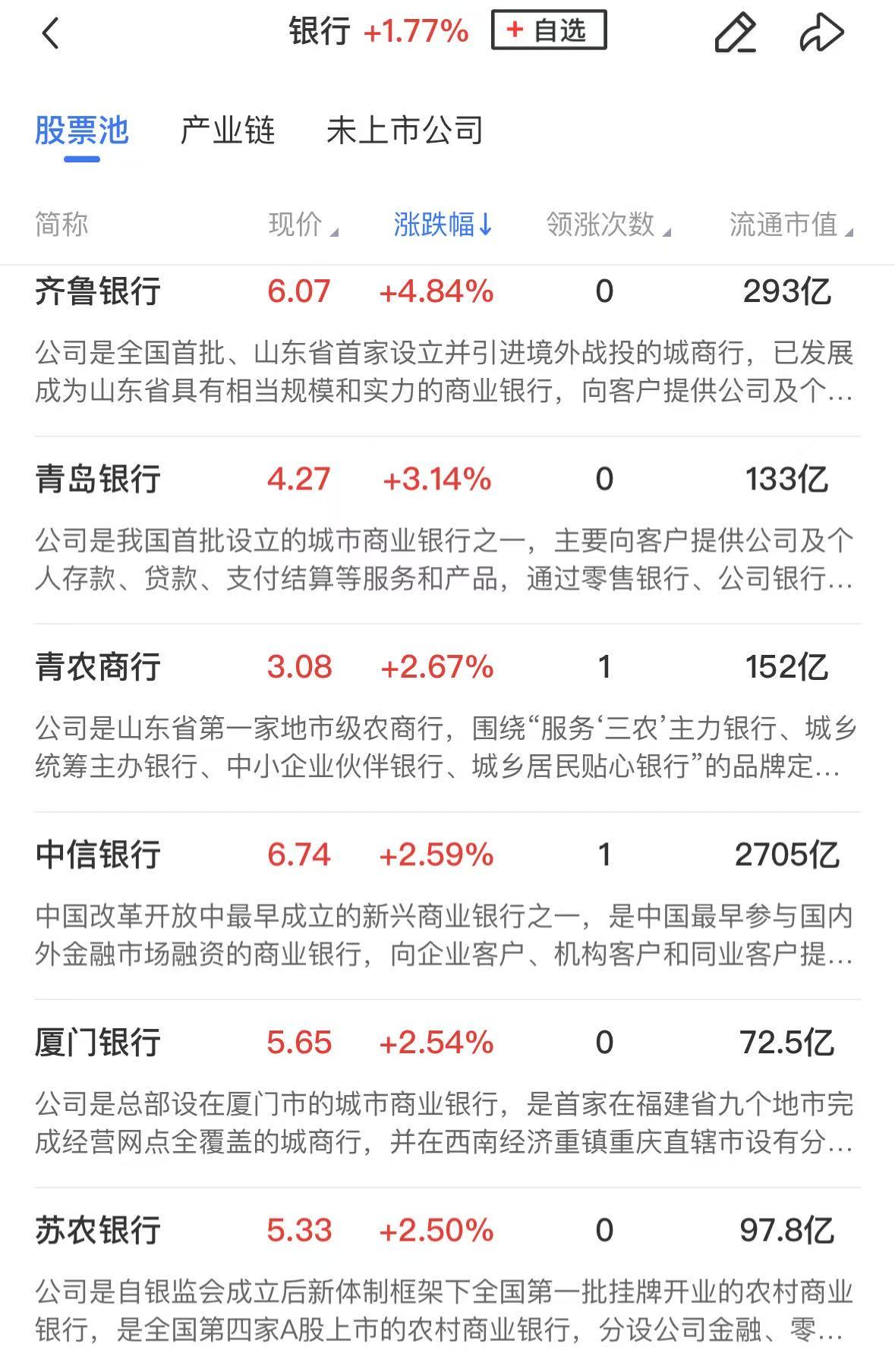Viewport: 895px width, 1372px height.
Task: View 青岛银行 stock row
Action: [x=98, y=480]
